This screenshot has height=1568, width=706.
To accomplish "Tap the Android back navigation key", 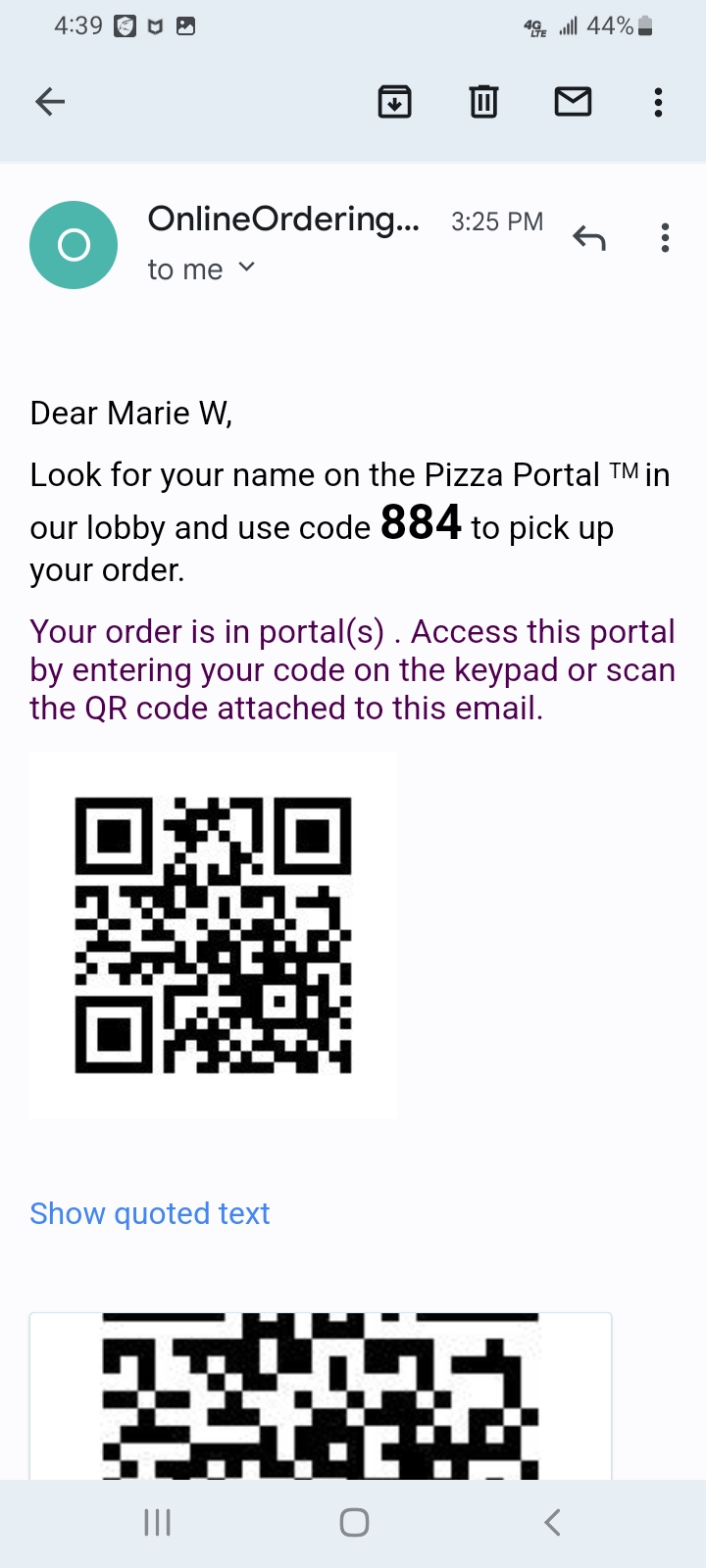I will pos(551,1522).
